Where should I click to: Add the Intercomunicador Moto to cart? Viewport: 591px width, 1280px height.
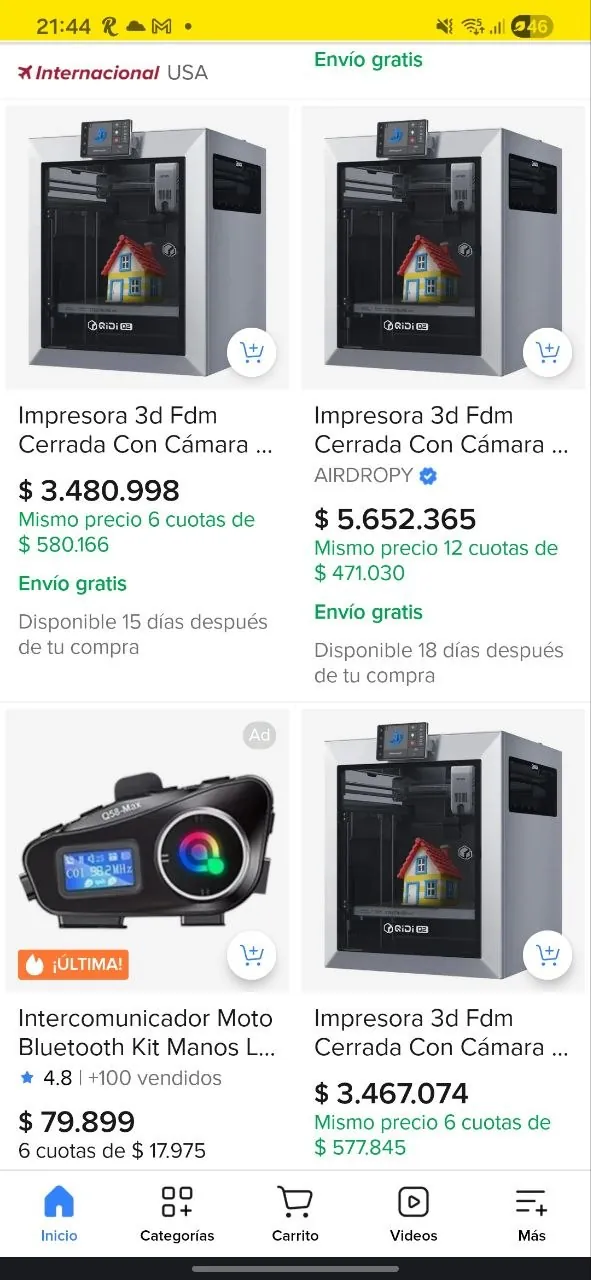[x=252, y=956]
